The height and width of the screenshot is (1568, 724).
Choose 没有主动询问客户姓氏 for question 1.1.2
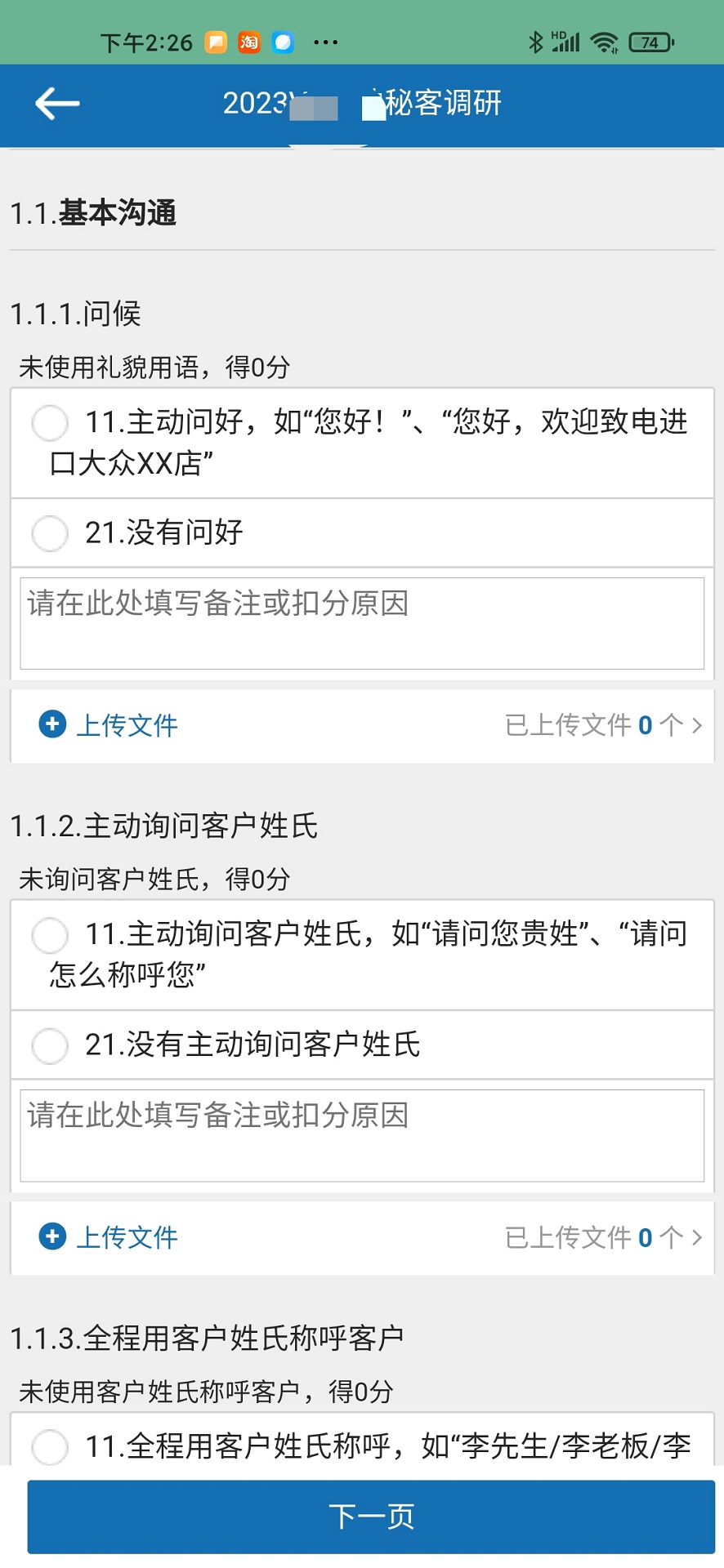point(50,1046)
